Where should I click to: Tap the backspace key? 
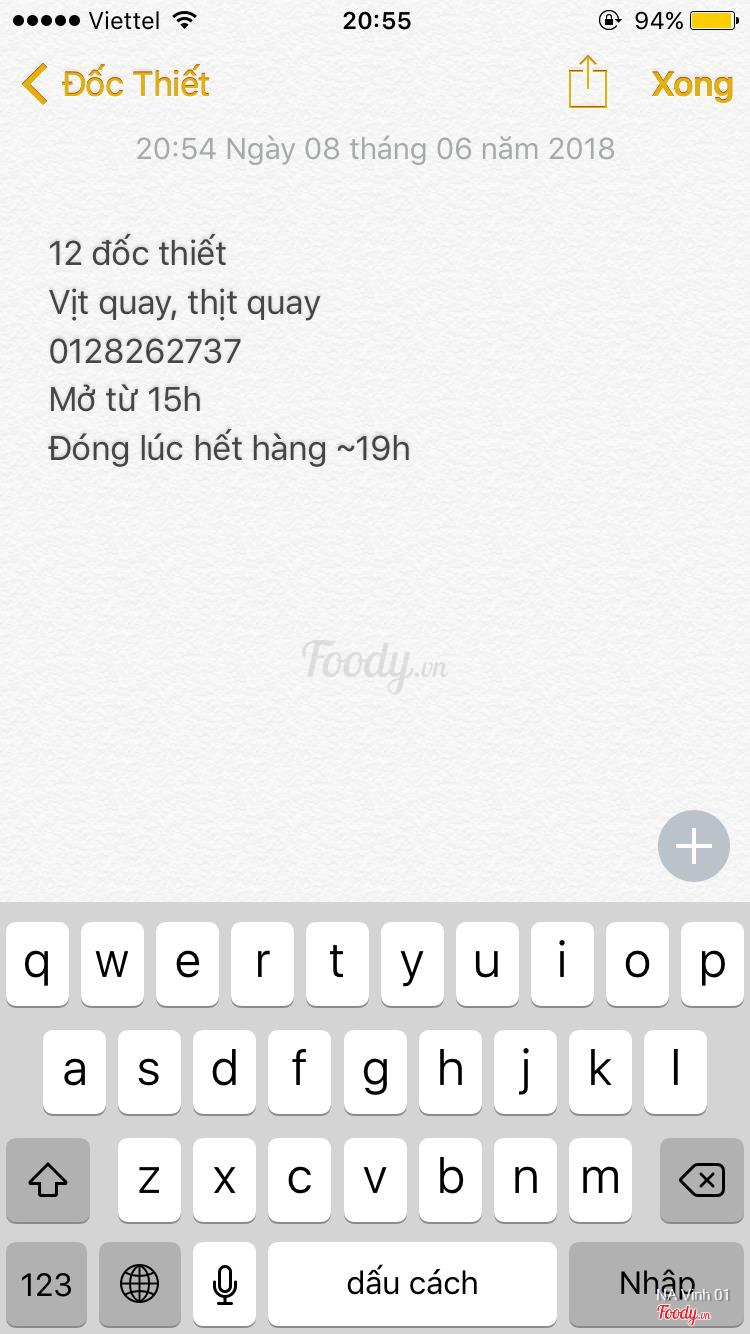tap(701, 1180)
